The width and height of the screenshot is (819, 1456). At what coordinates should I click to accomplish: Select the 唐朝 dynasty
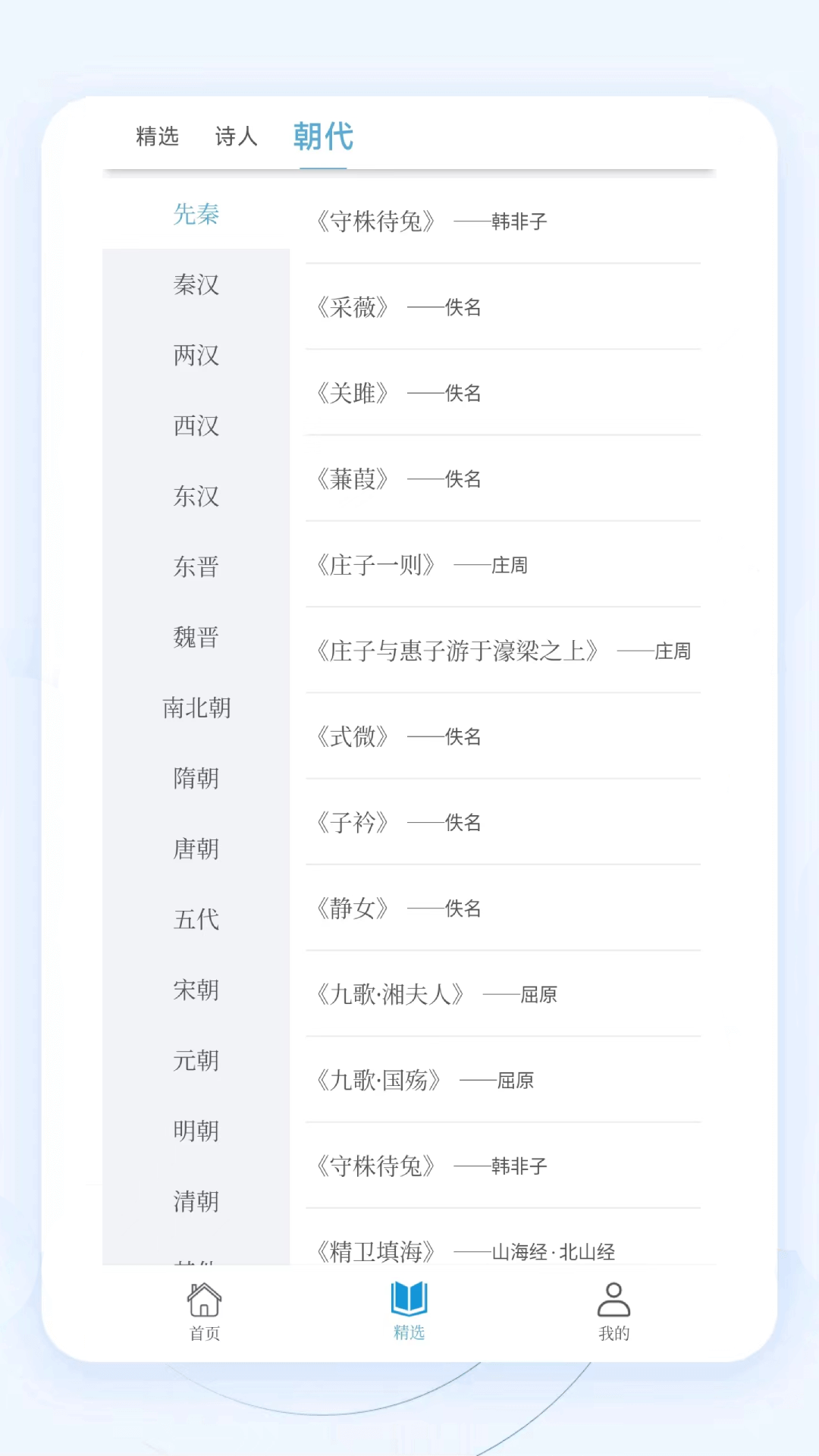[x=196, y=849]
